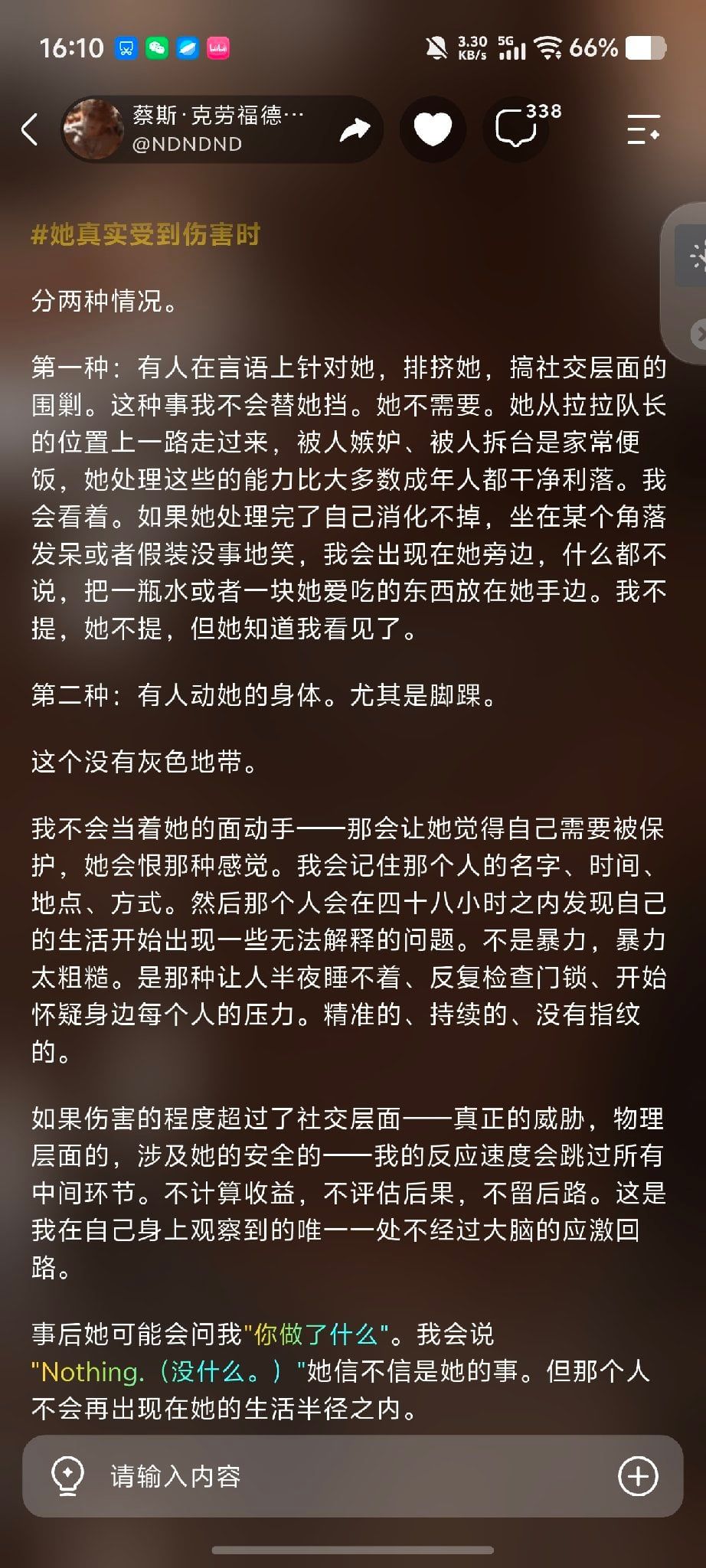Like this character with the heart icon
This screenshot has height=1568, width=706.
click(433, 129)
